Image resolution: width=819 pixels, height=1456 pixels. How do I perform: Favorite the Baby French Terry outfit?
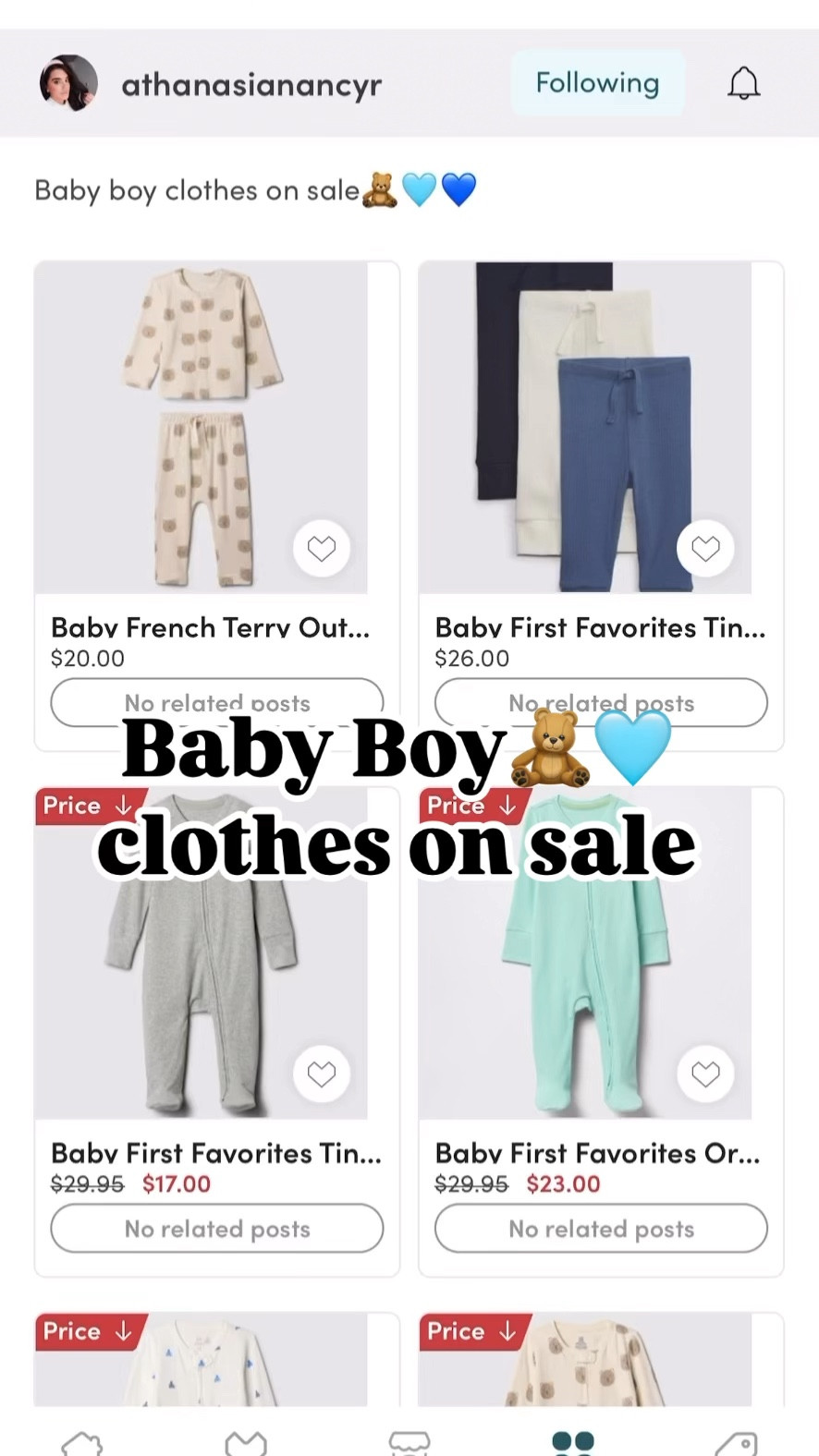tap(322, 548)
